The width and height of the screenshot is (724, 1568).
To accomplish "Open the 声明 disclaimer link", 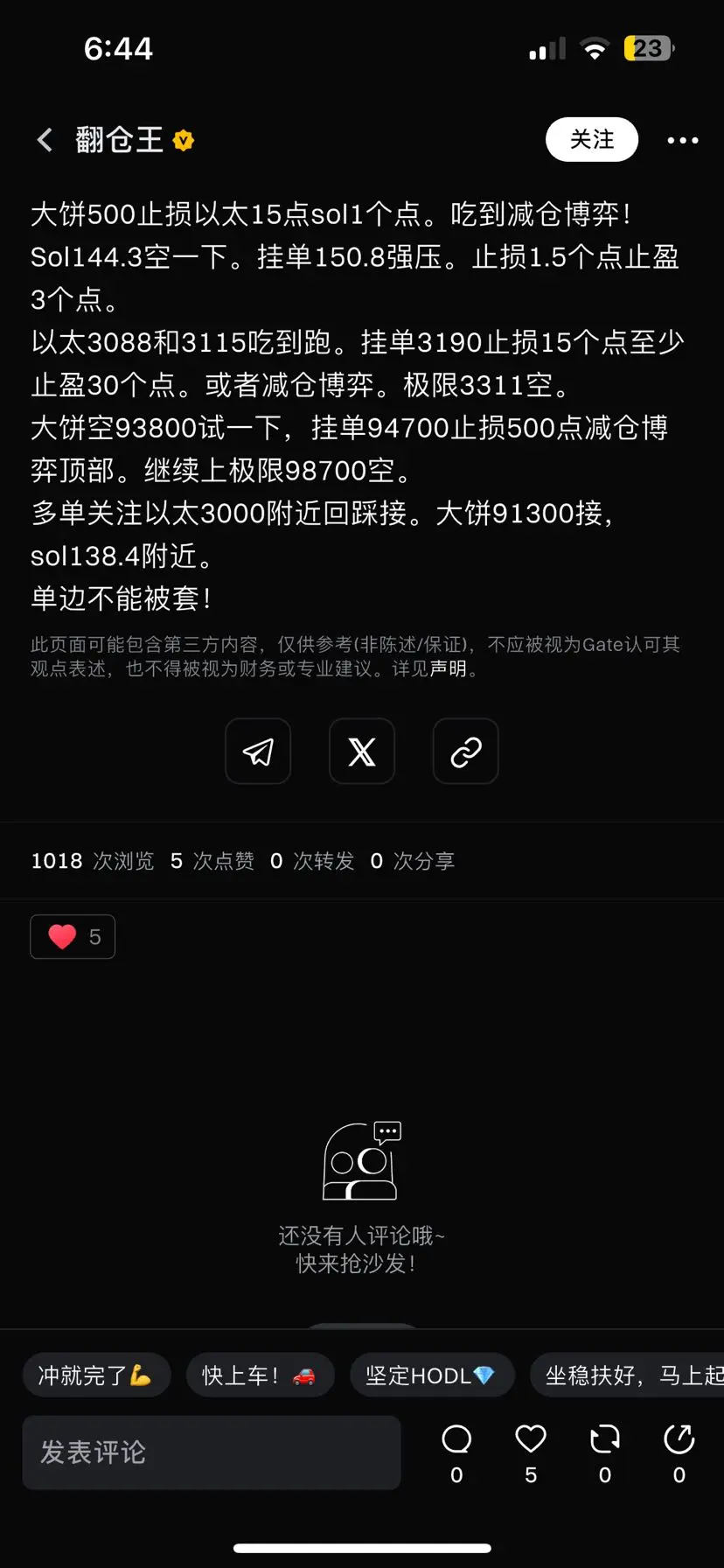I will click(x=449, y=670).
